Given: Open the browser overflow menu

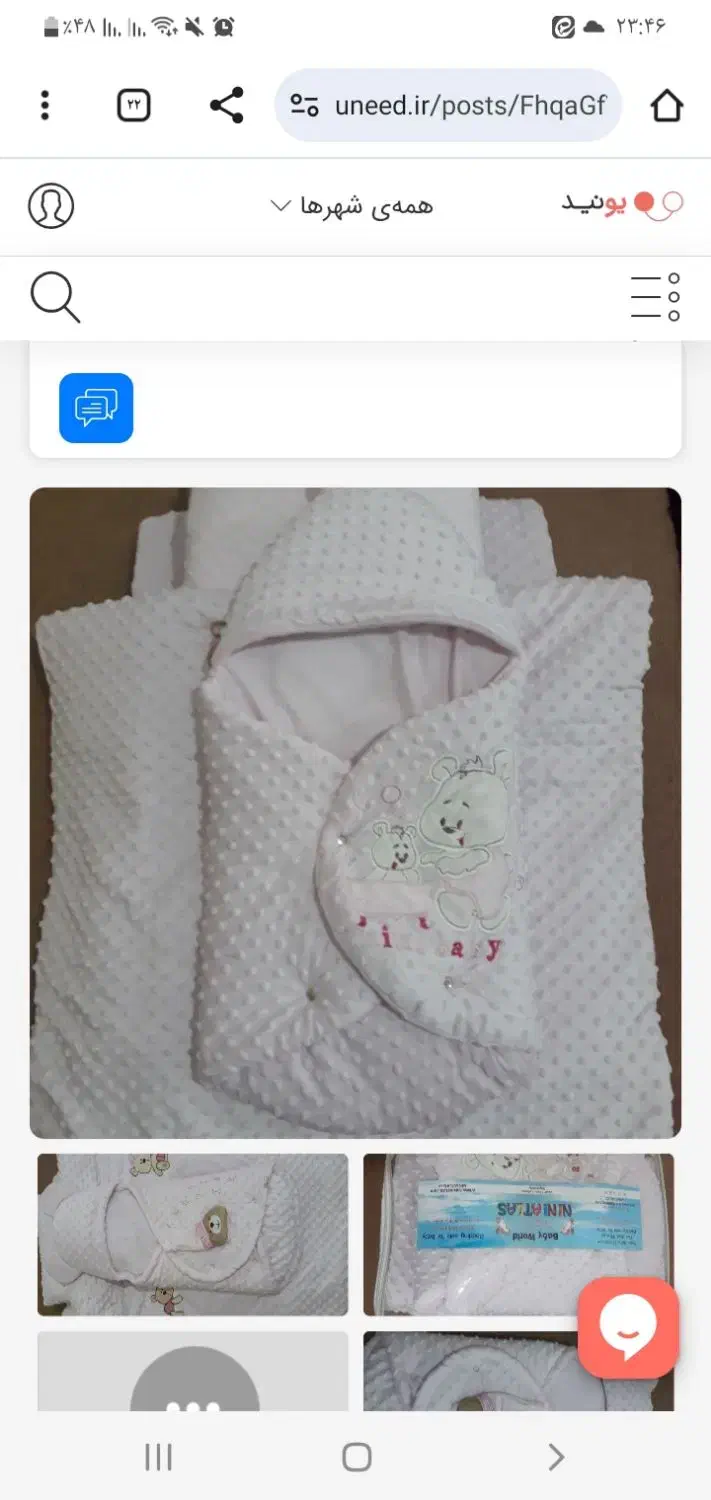Looking at the screenshot, I should tap(45, 105).
